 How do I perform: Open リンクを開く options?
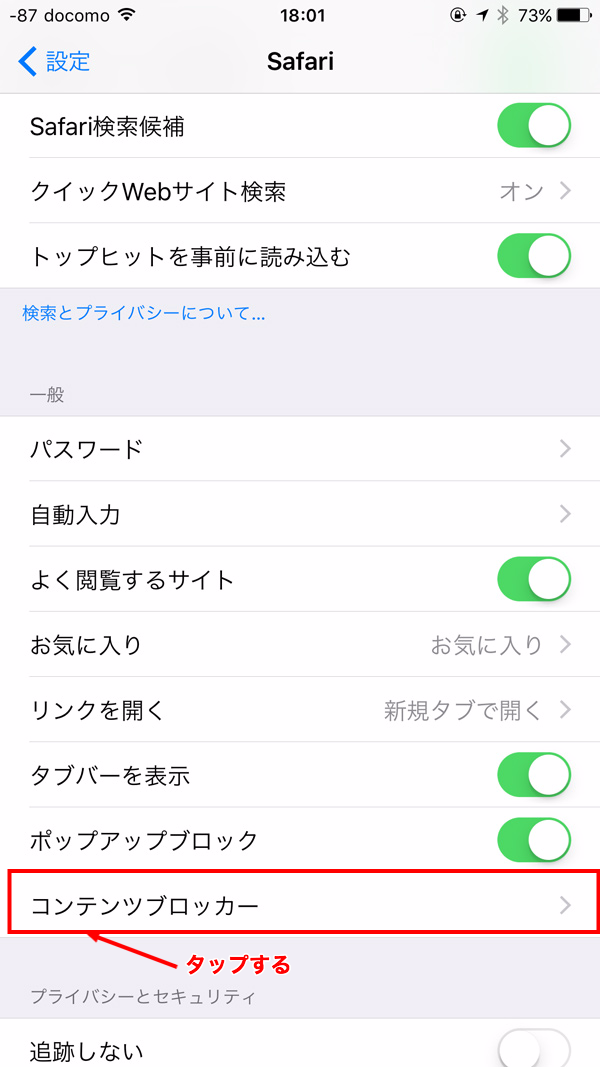(300, 710)
